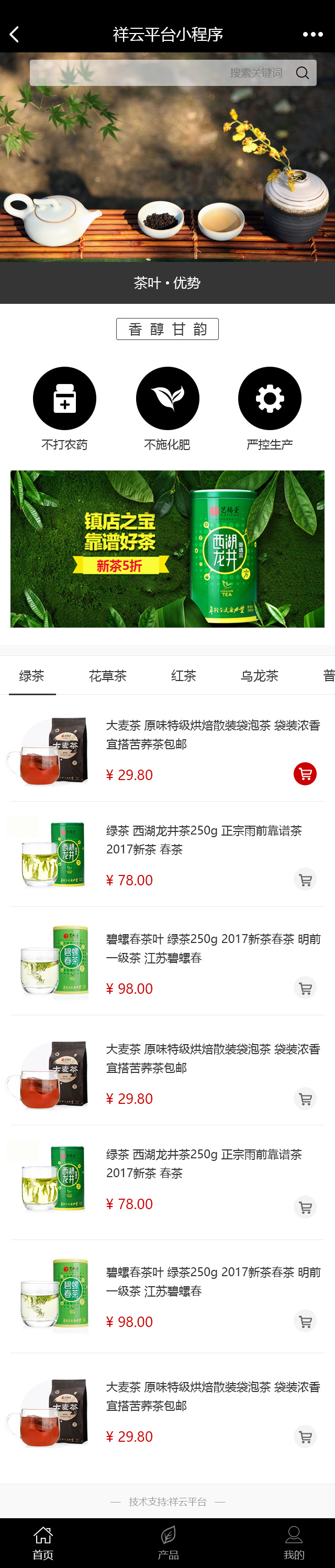
Task: Go back using the top-left arrow
Action: click(x=15, y=35)
